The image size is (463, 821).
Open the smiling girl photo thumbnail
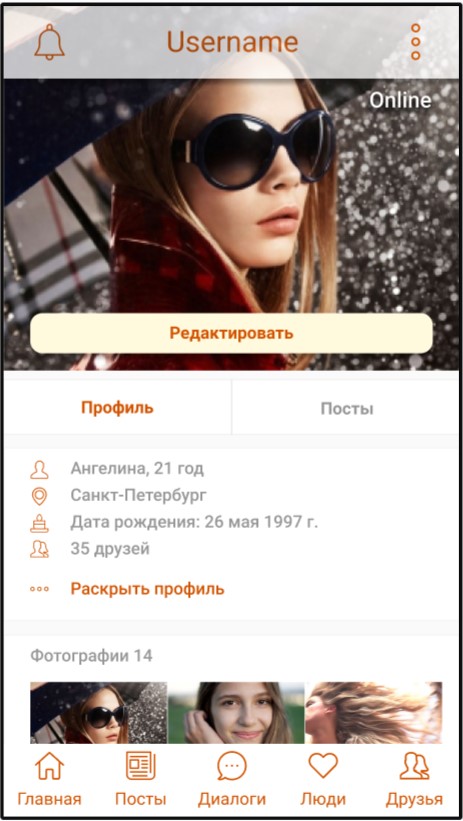tap(236, 713)
